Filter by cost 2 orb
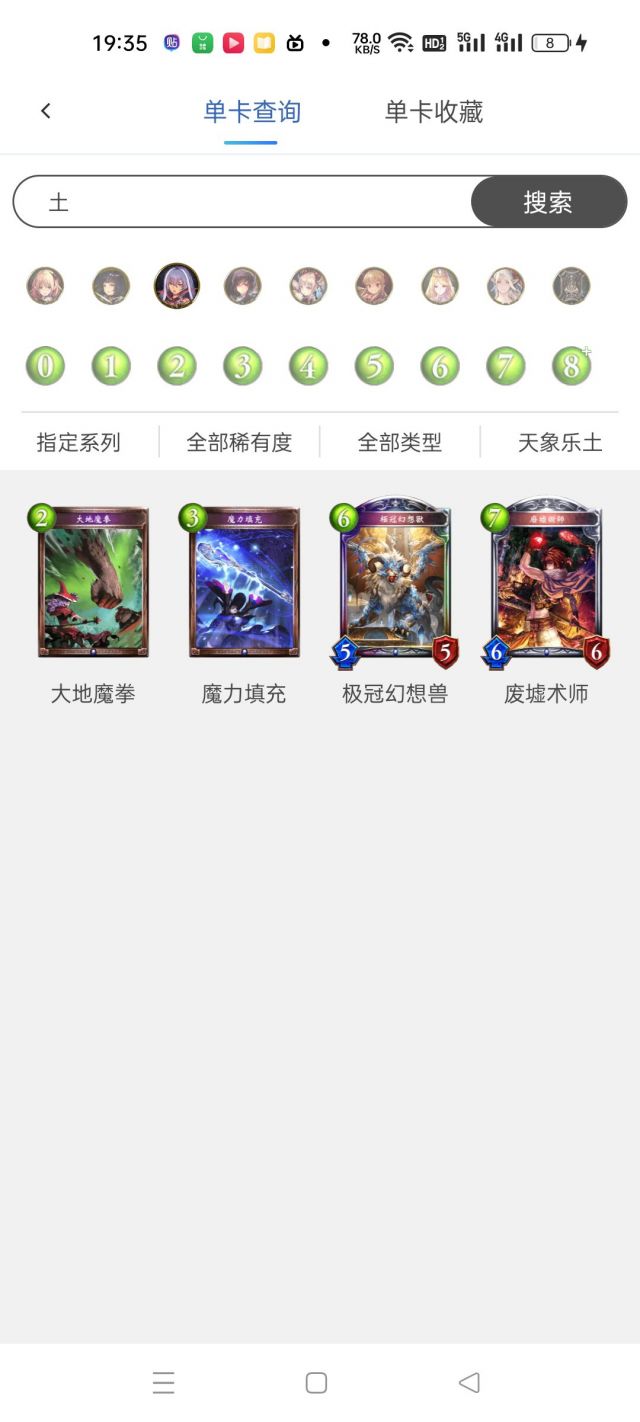This screenshot has width=640, height=1422. click(x=177, y=366)
